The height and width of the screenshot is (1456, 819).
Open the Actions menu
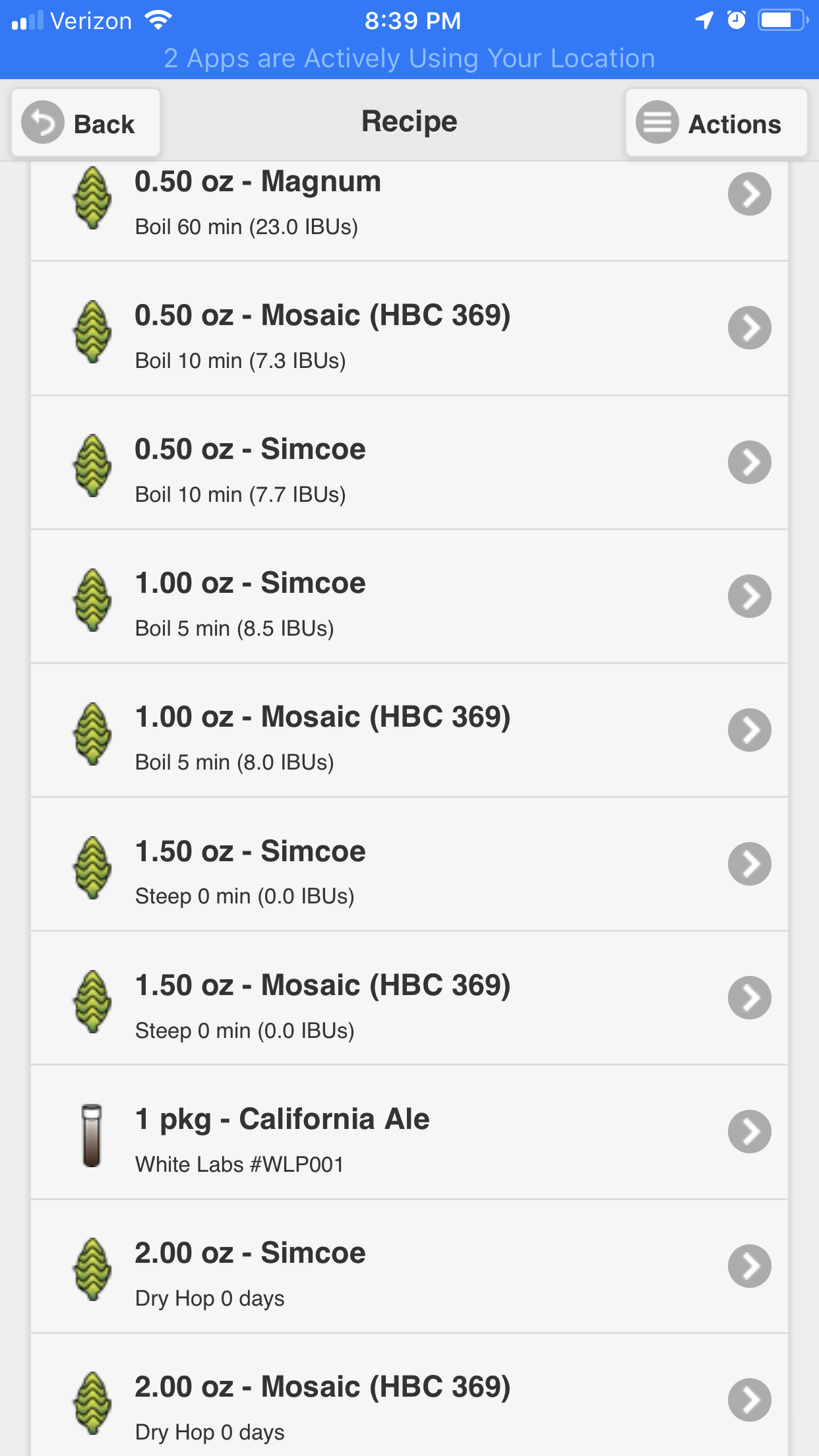tap(716, 123)
